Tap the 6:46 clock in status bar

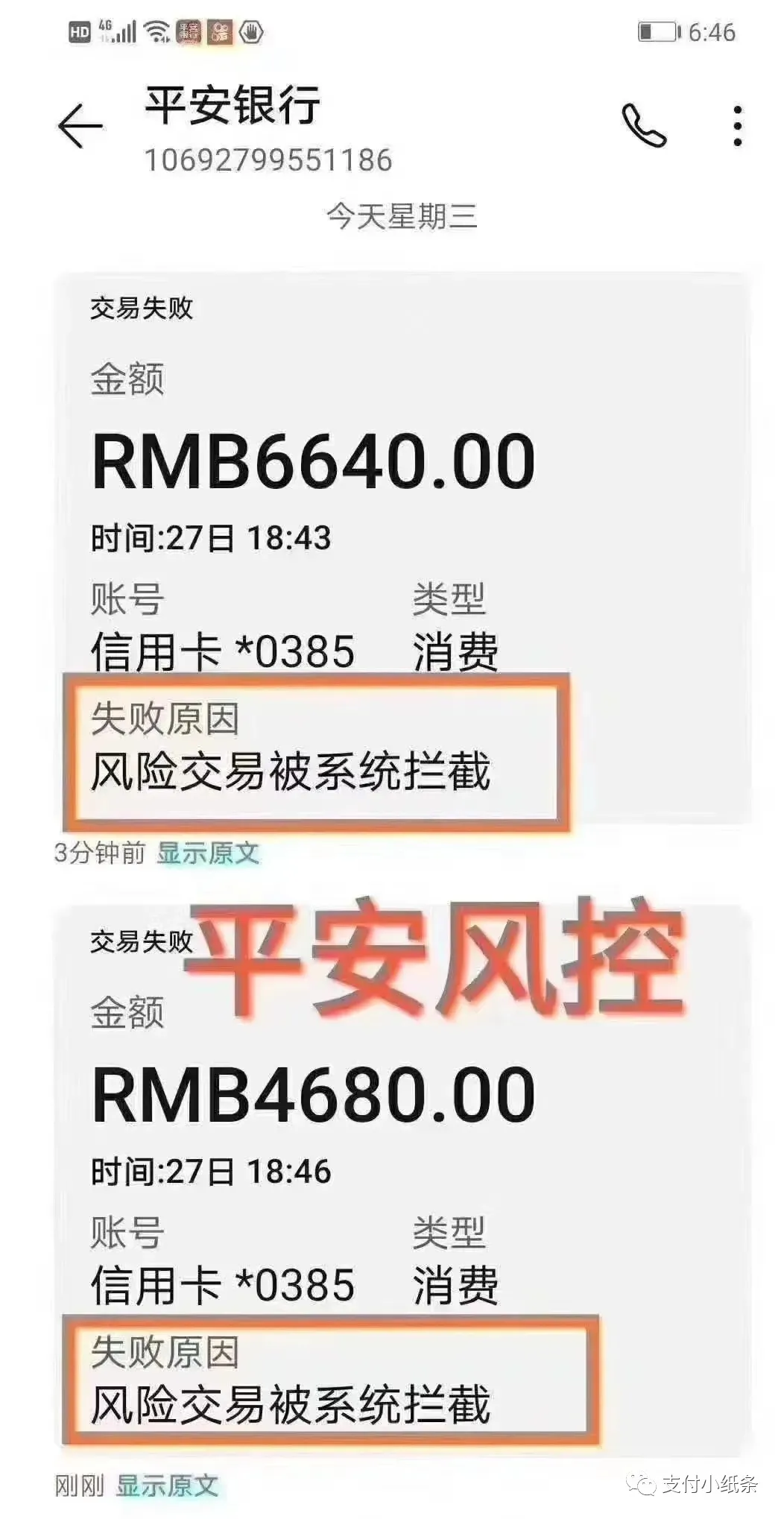point(713,30)
